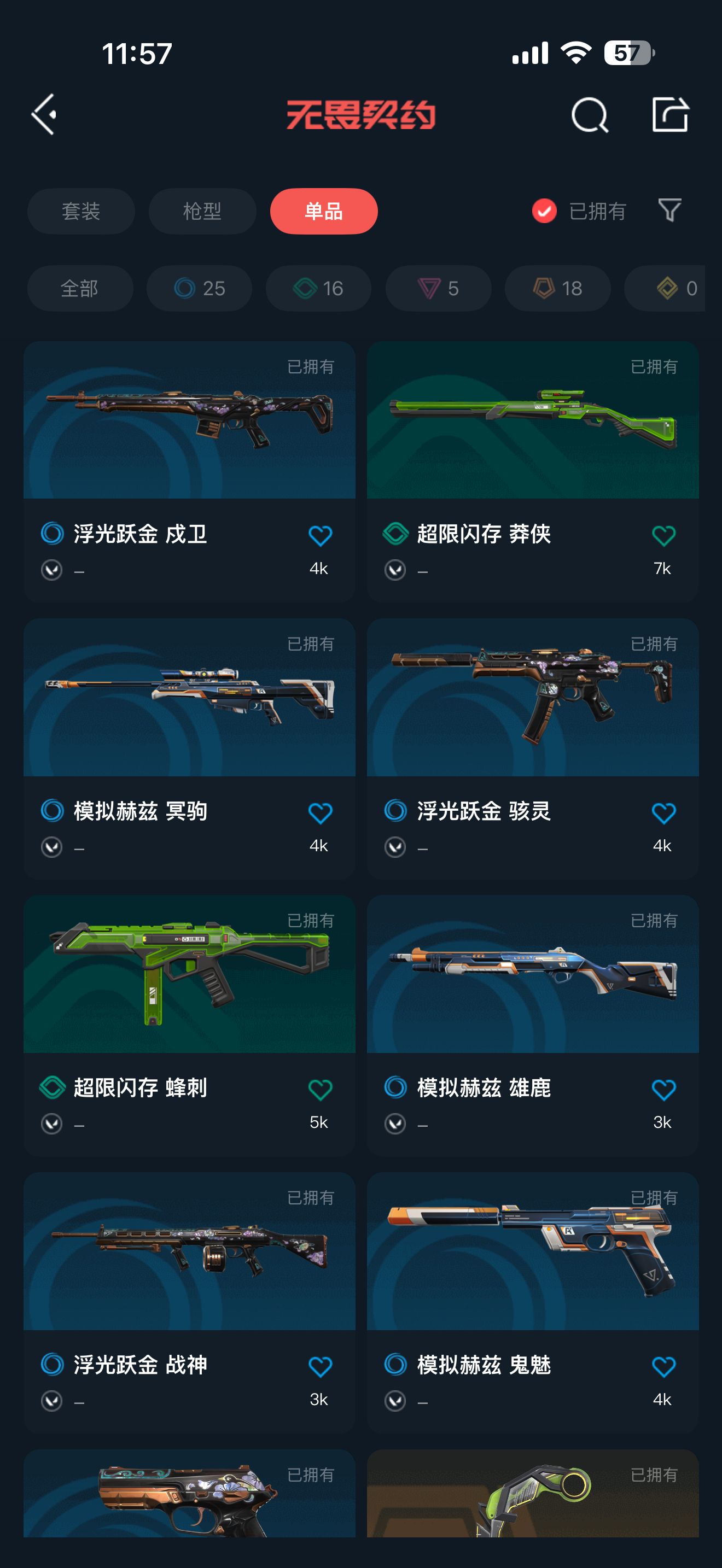Switch to the 套装 tab
The image size is (722, 1568).
click(81, 211)
